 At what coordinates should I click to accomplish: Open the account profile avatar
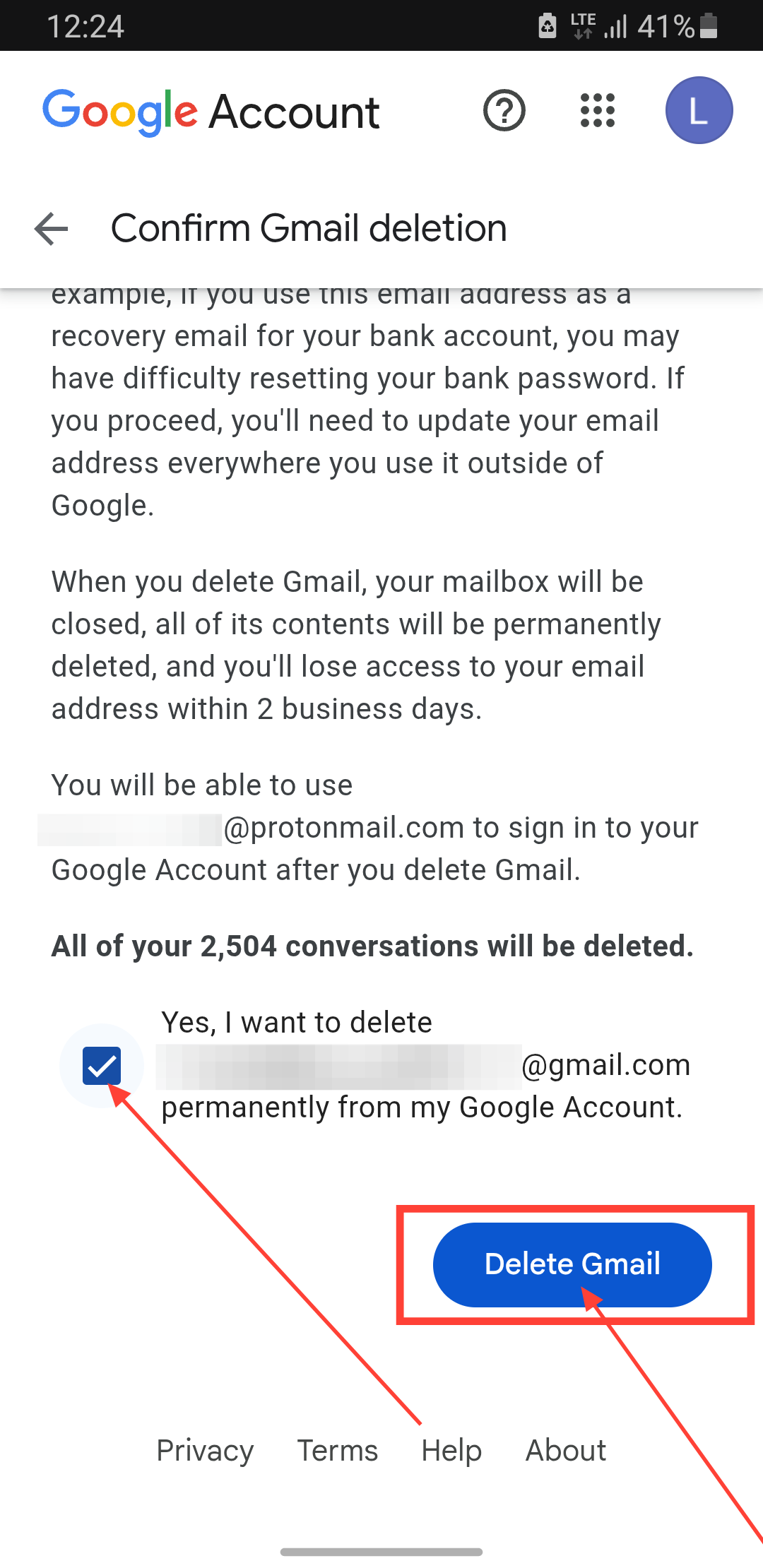(x=699, y=110)
